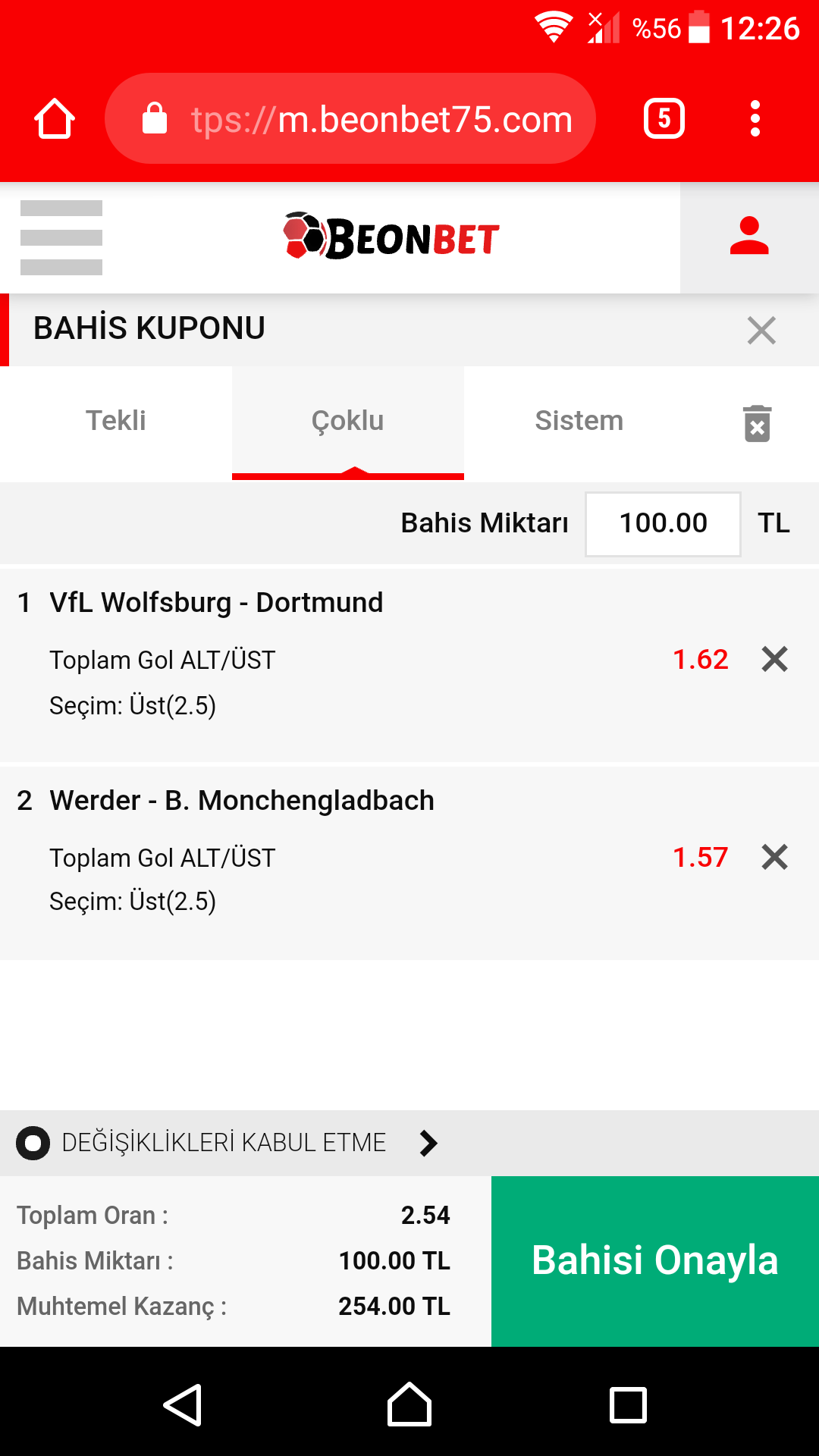Edit the Bahis Miktarı amount field

[663, 524]
